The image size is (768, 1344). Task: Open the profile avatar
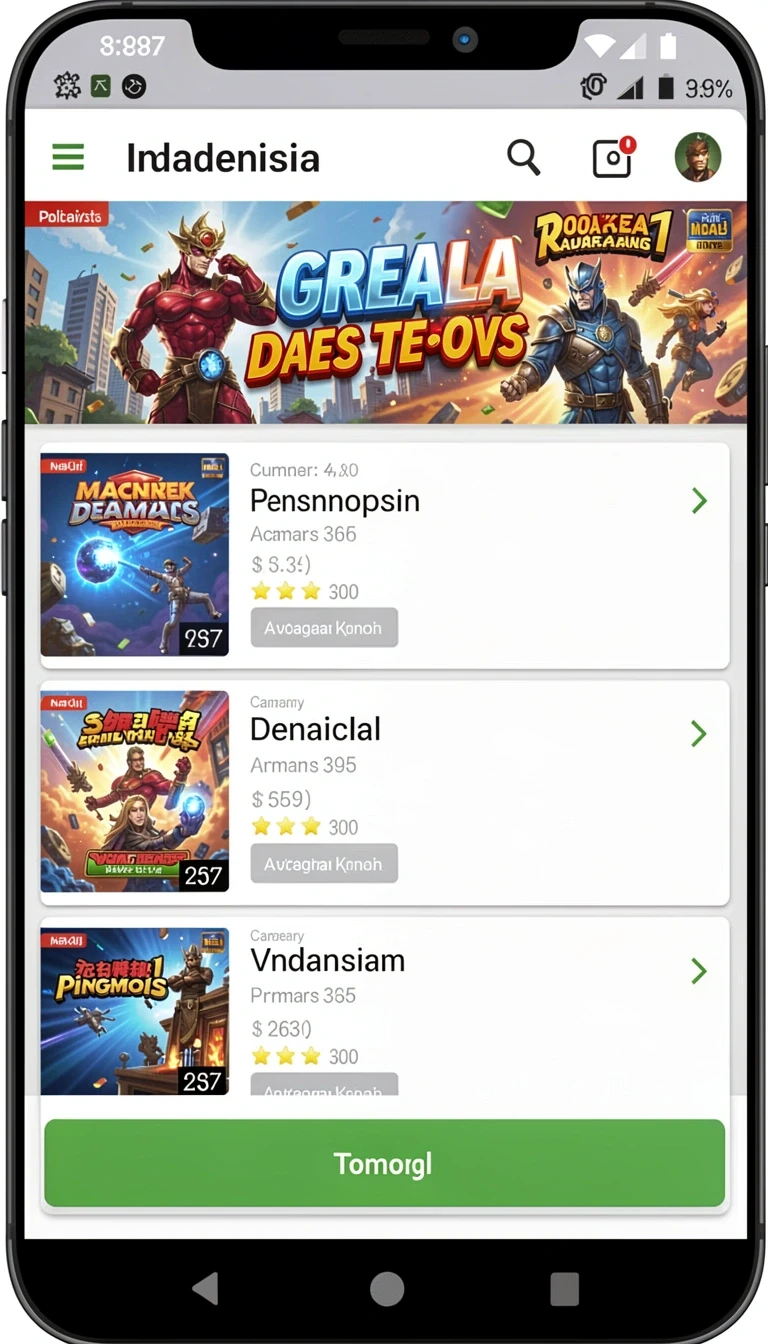(698, 157)
